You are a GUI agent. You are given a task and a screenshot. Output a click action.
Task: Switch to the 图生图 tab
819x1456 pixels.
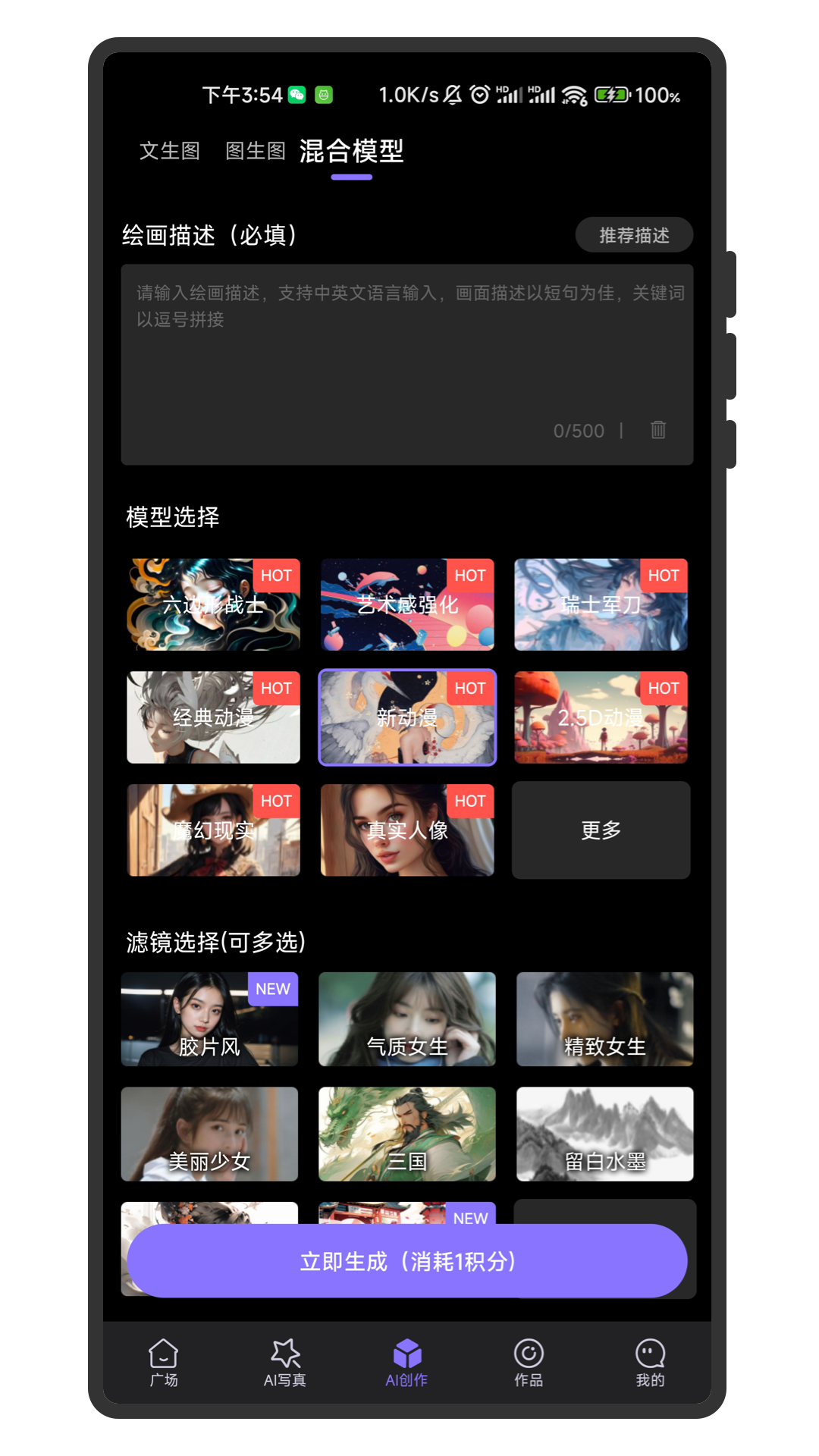[256, 151]
